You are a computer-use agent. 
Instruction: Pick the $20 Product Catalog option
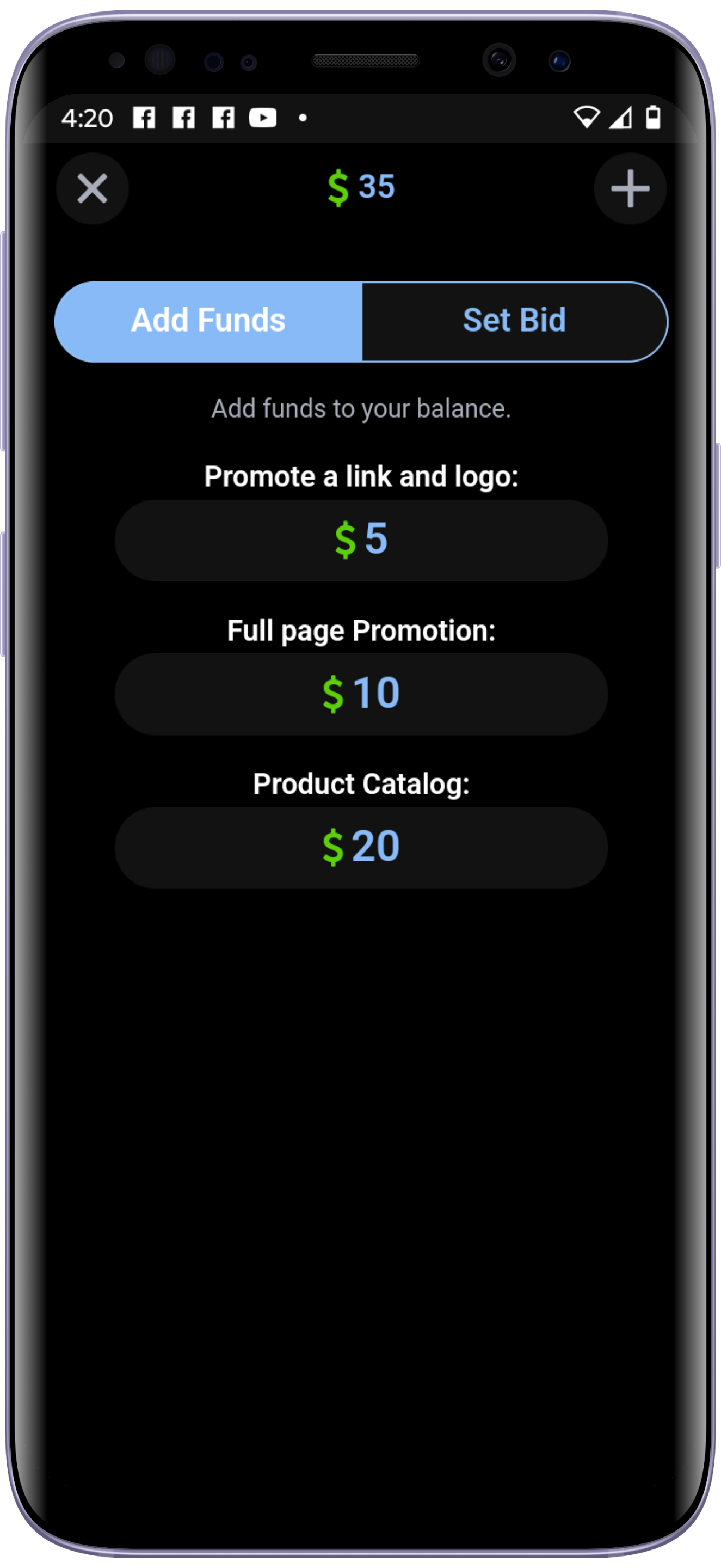point(361,847)
